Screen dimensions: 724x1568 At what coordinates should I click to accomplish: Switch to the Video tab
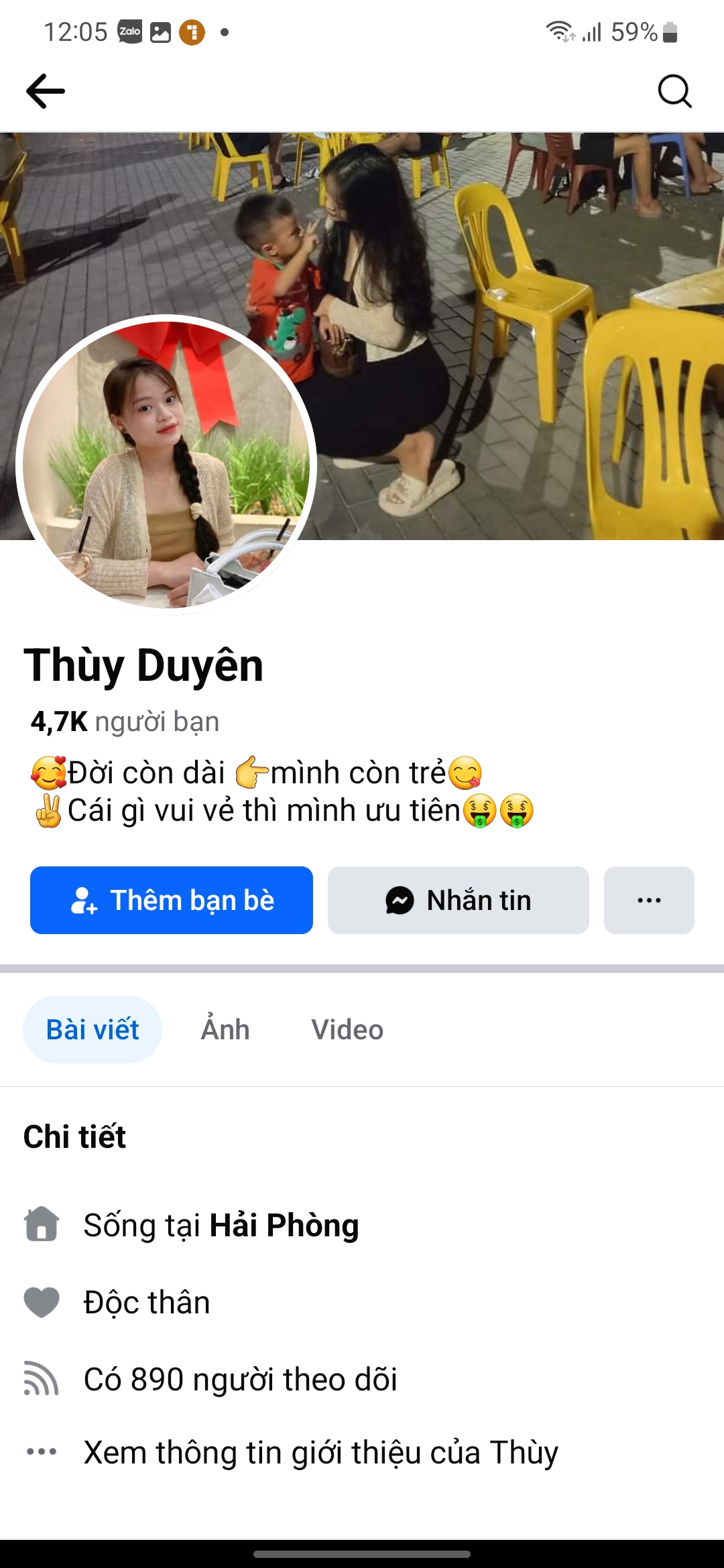[x=347, y=1030]
